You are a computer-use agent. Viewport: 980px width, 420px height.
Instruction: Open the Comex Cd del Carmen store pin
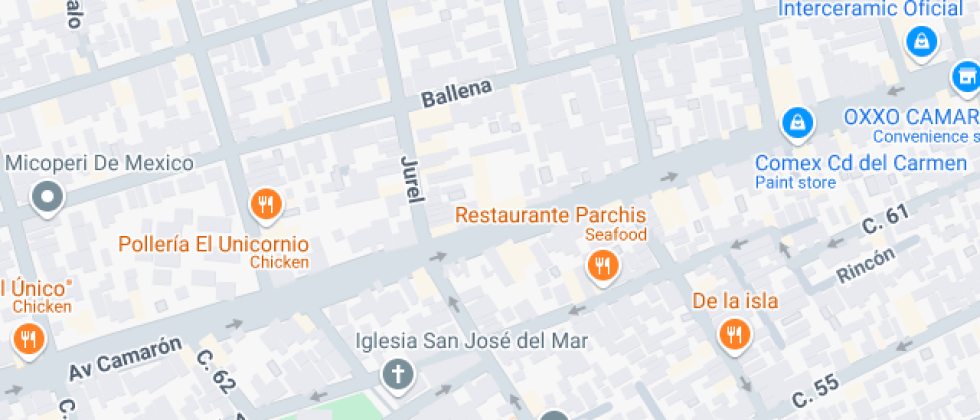pyautogui.click(x=797, y=123)
